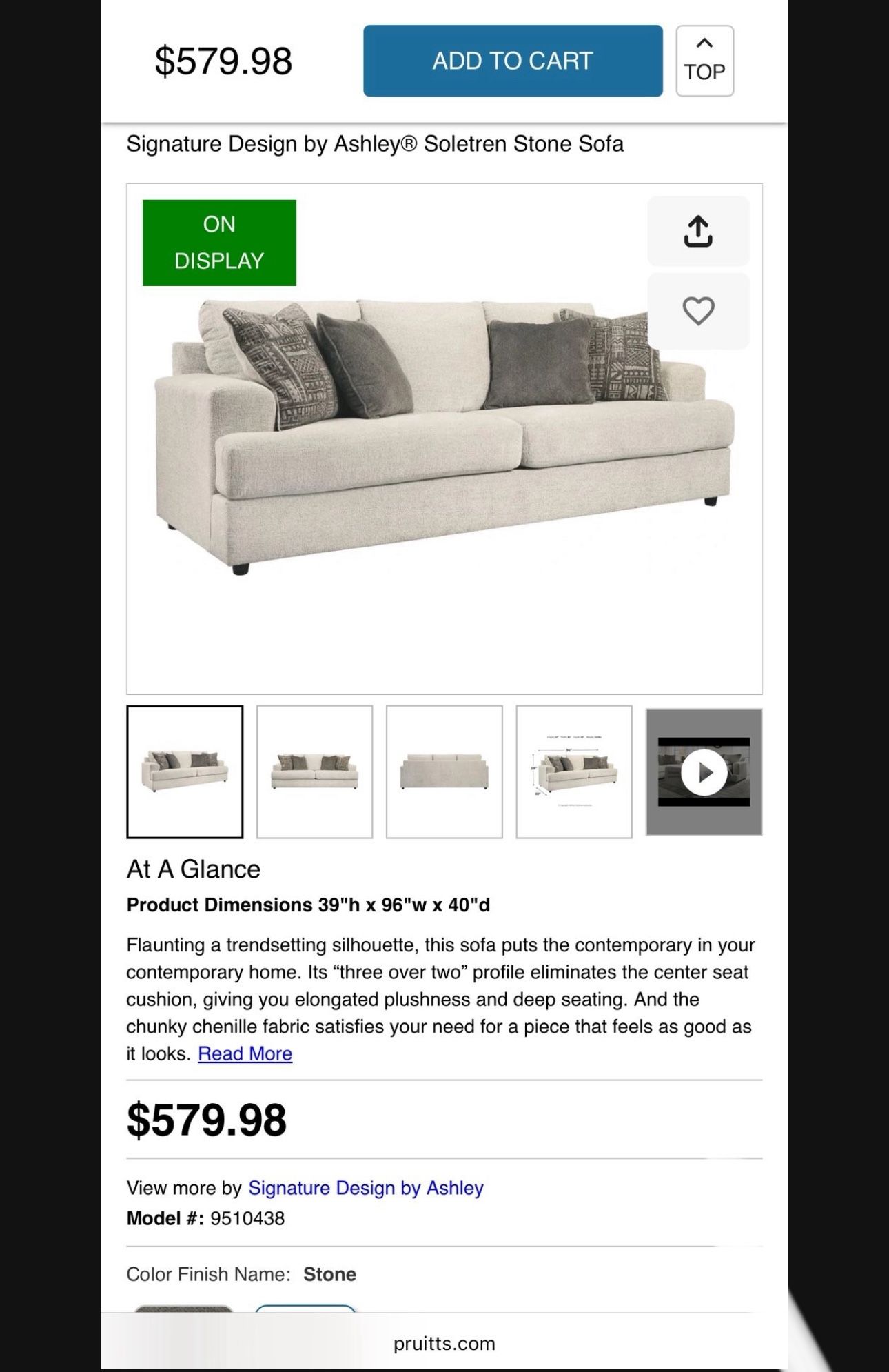Click the ON DISPLAY badge

point(218,241)
